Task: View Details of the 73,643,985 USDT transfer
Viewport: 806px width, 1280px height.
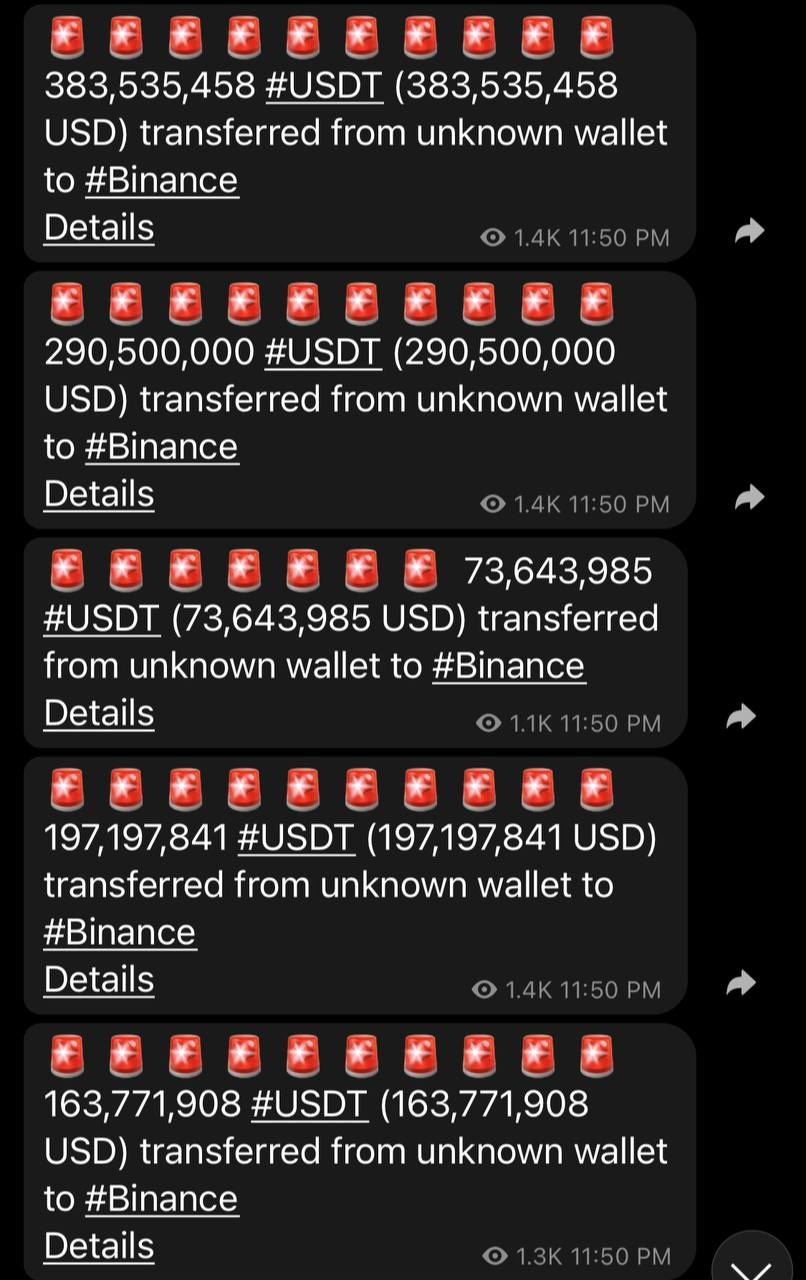Action: pos(99,713)
